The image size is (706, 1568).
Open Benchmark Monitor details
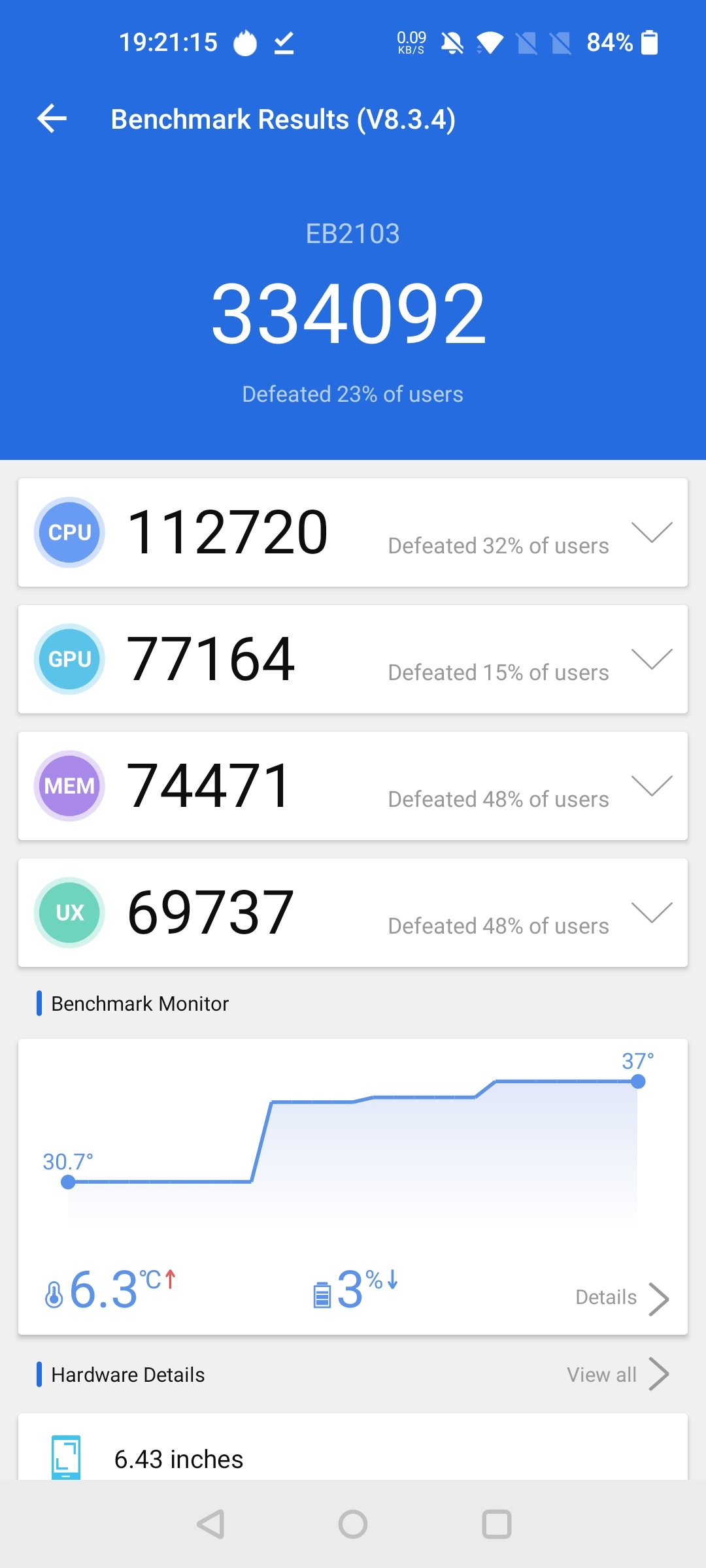pos(621,1298)
